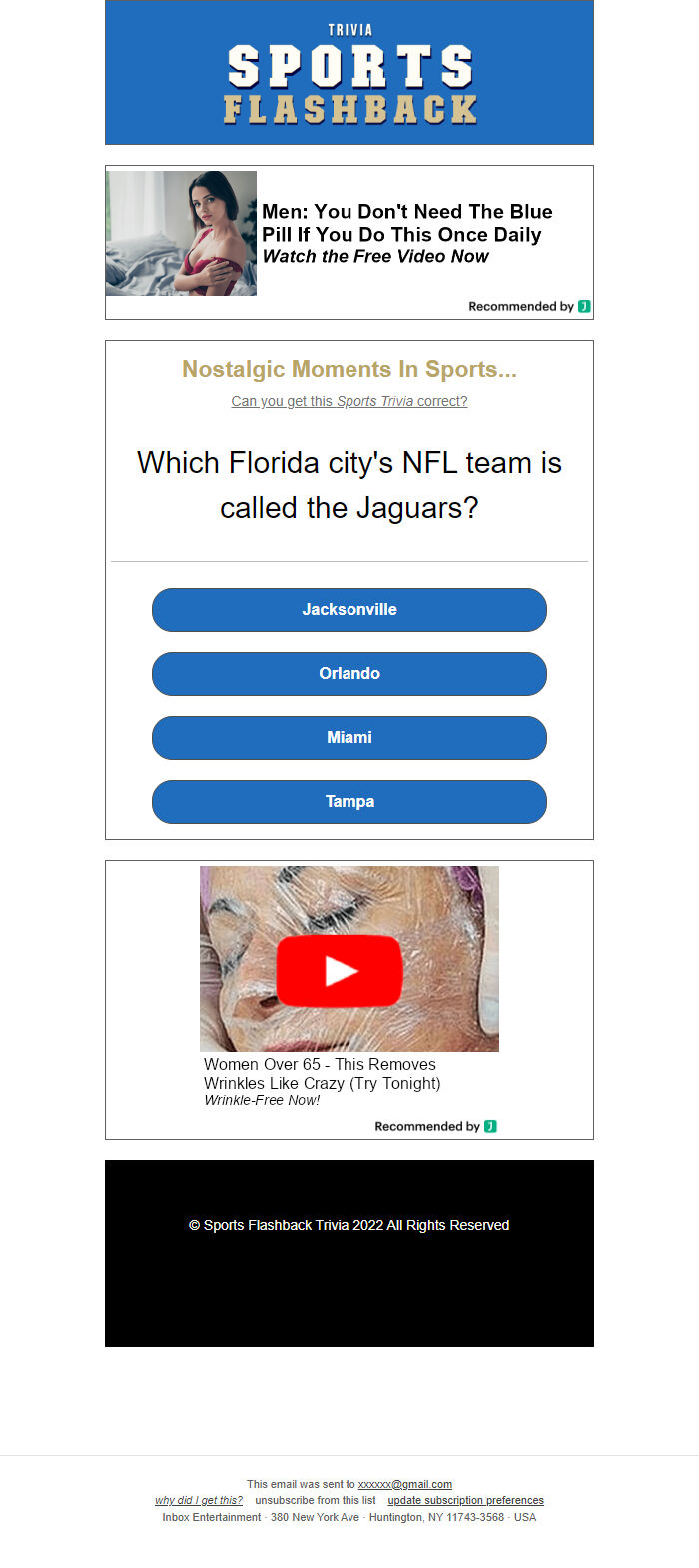Open the xxxxxx@gmail.com email address link
This screenshot has height=1568, width=699.
click(x=405, y=1484)
